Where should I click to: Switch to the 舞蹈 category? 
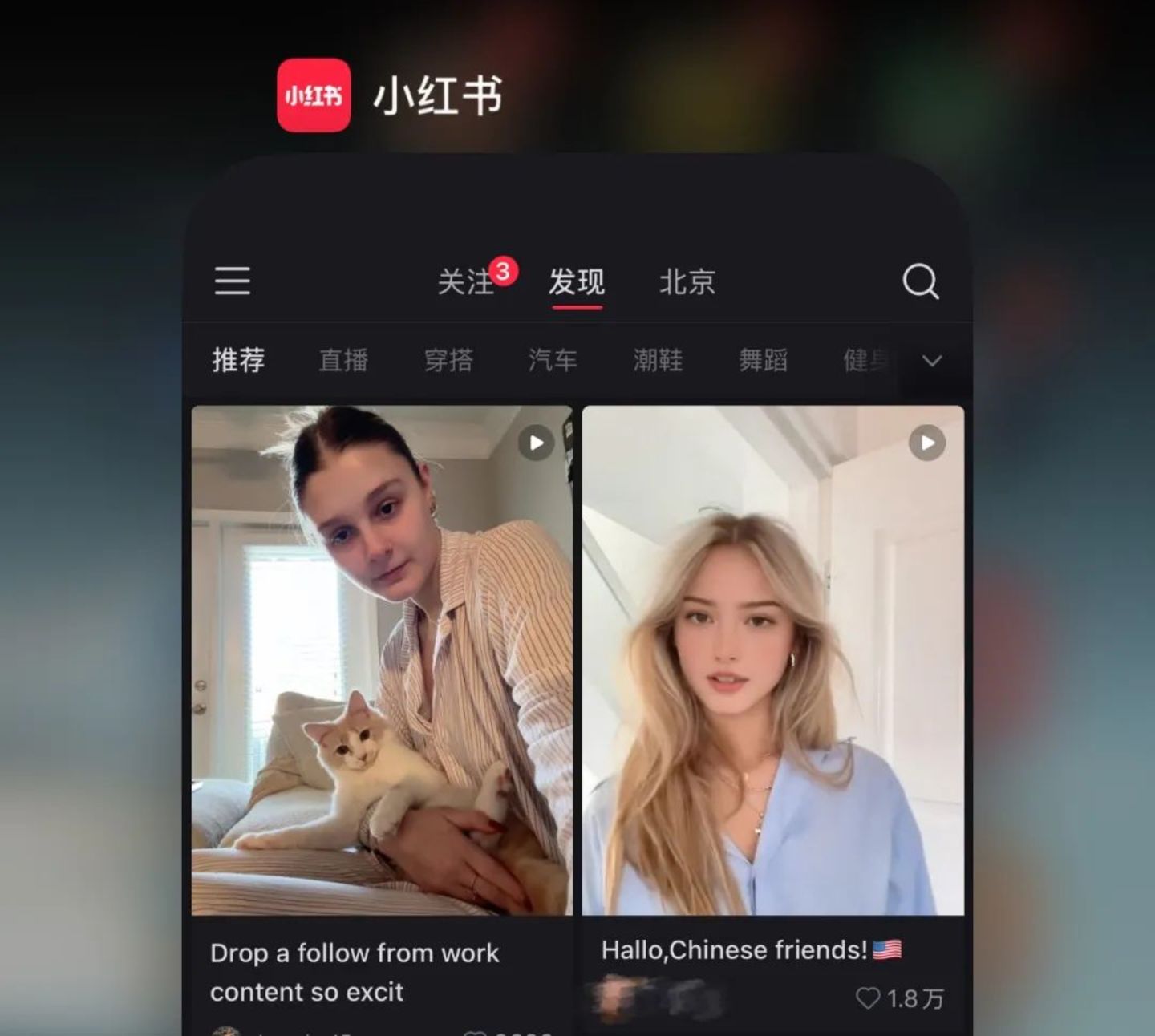(763, 360)
